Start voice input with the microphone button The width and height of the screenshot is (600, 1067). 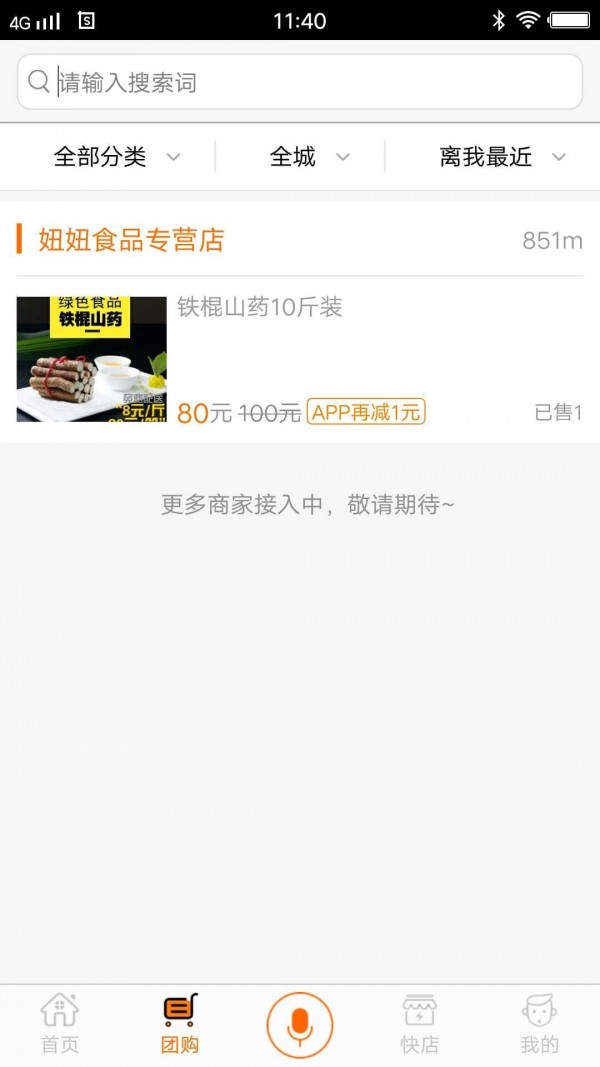pos(300,1025)
